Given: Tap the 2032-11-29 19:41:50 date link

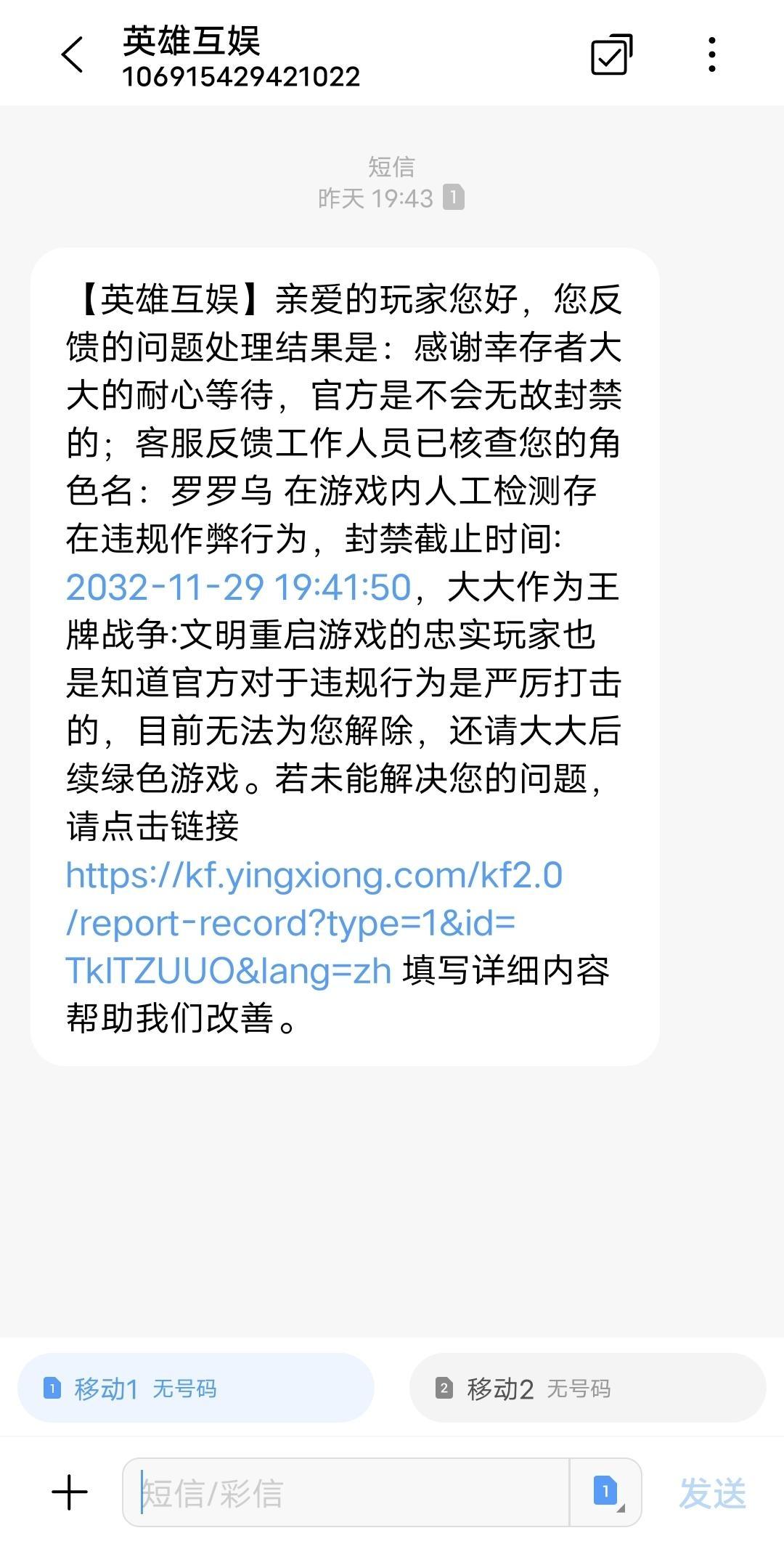Looking at the screenshot, I should [238, 587].
